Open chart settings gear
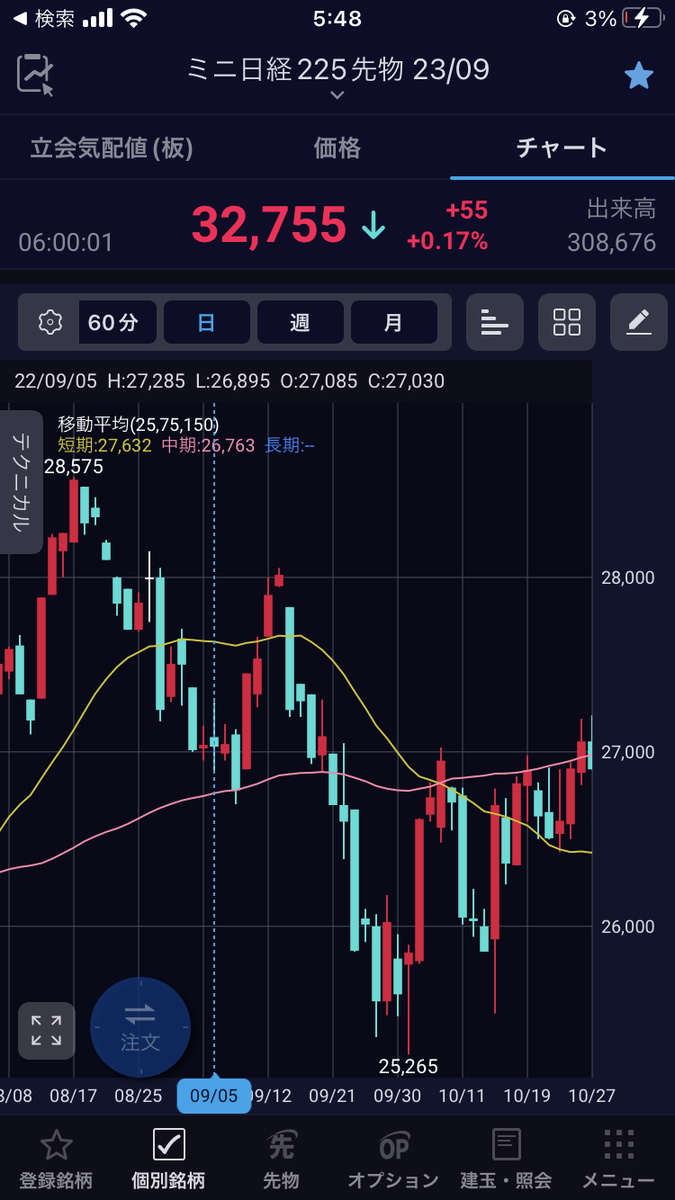The width and height of the screenshot is (675, 1200). [x=49, y=322]
